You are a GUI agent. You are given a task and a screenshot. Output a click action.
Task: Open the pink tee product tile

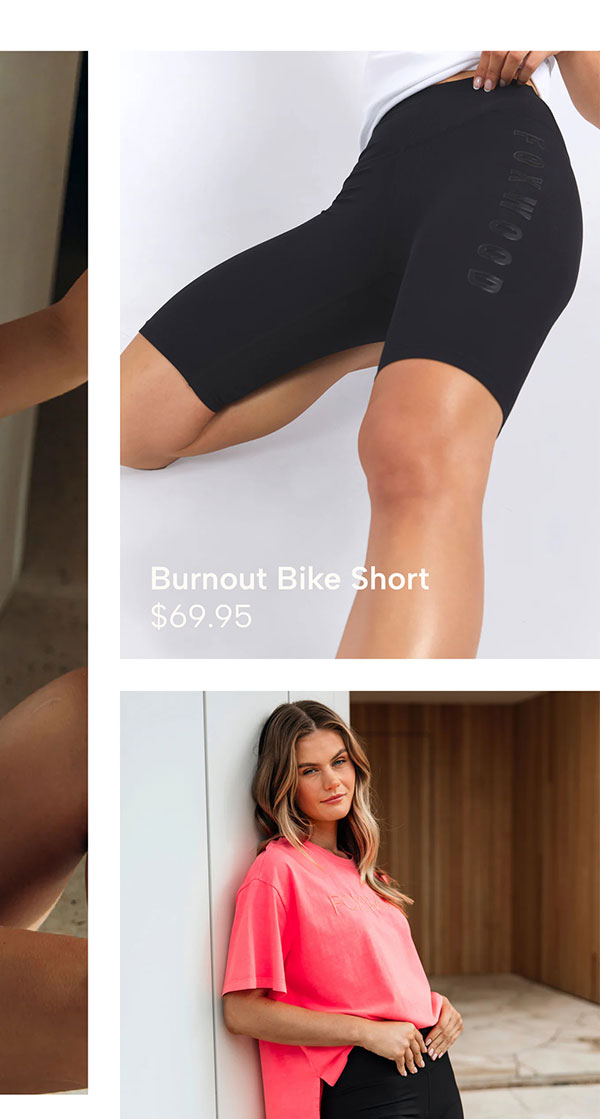tap(360, 904)
